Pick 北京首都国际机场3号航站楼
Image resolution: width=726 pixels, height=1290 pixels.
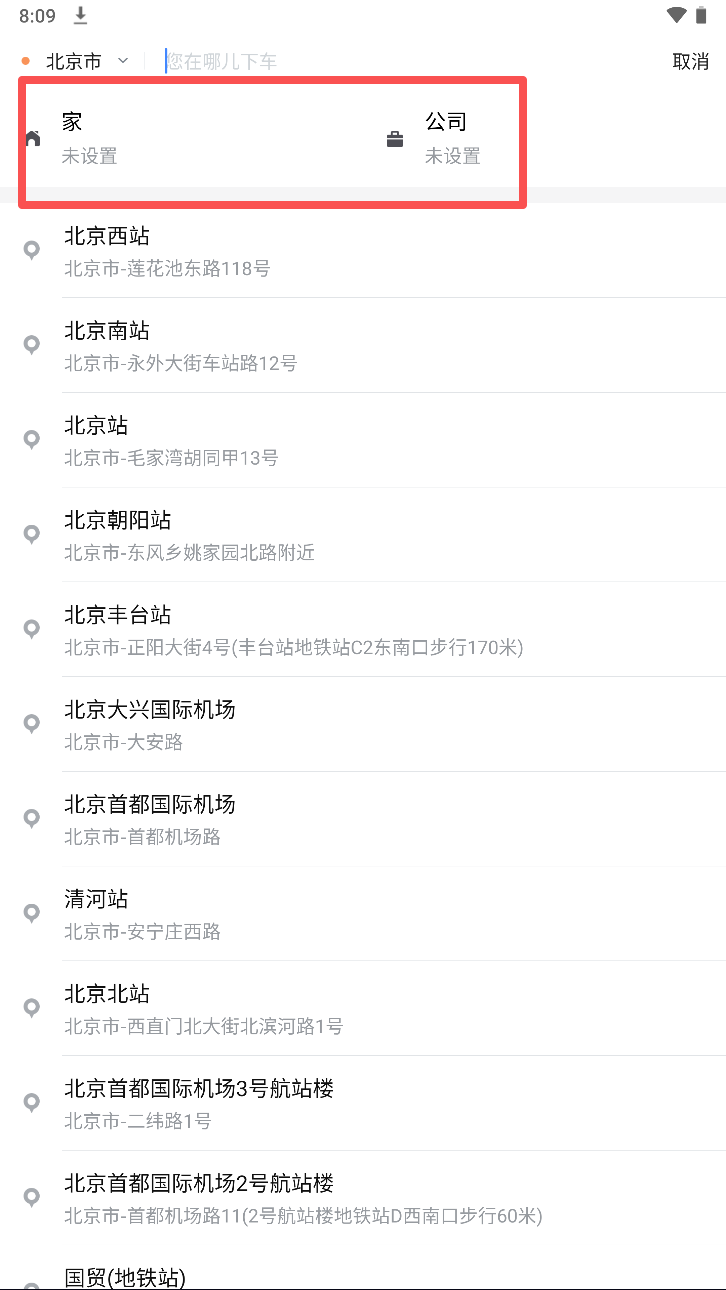point(300,1103)
